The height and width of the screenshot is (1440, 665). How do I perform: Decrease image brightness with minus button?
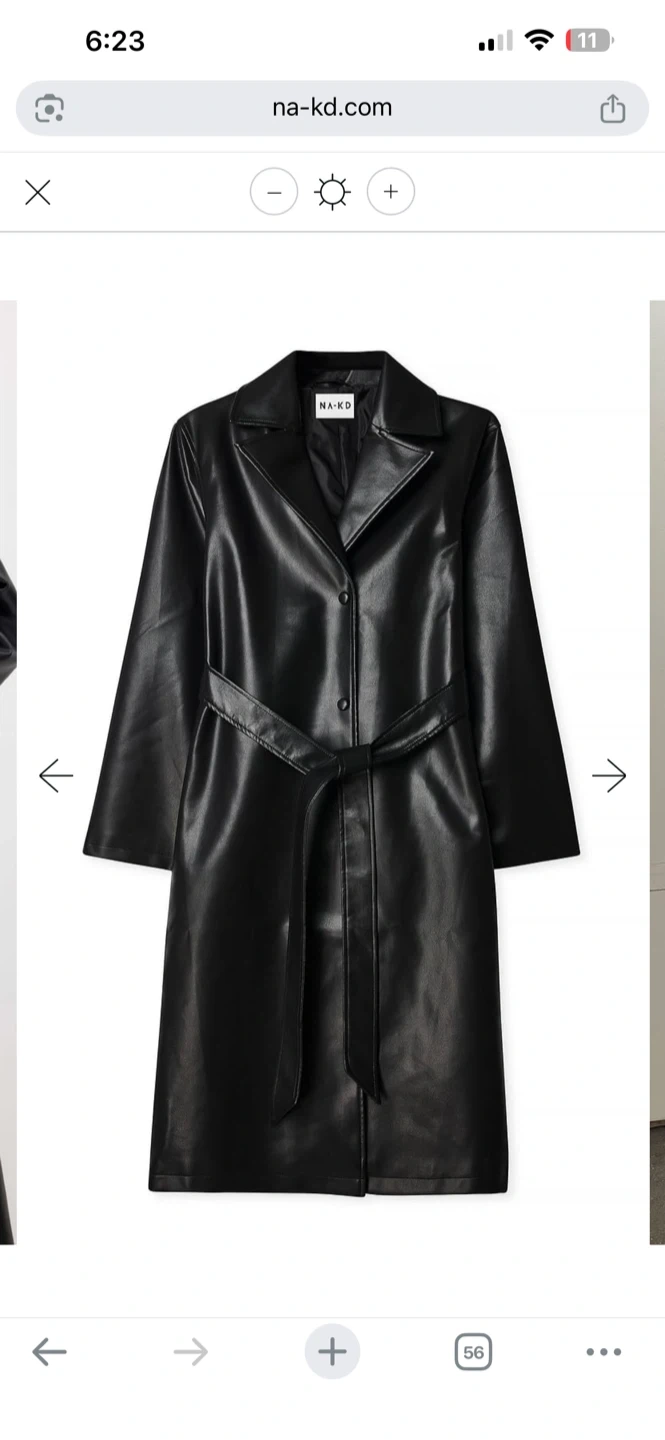point(274,191)
